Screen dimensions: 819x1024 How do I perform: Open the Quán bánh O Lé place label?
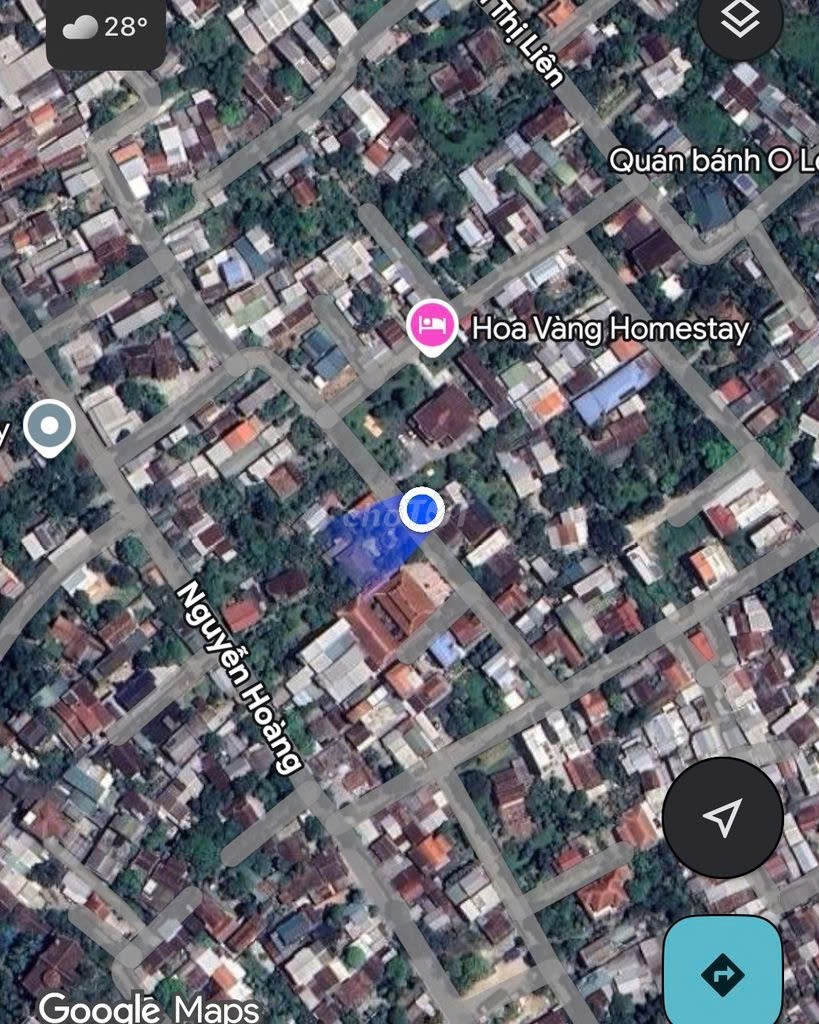pos(712,160)
